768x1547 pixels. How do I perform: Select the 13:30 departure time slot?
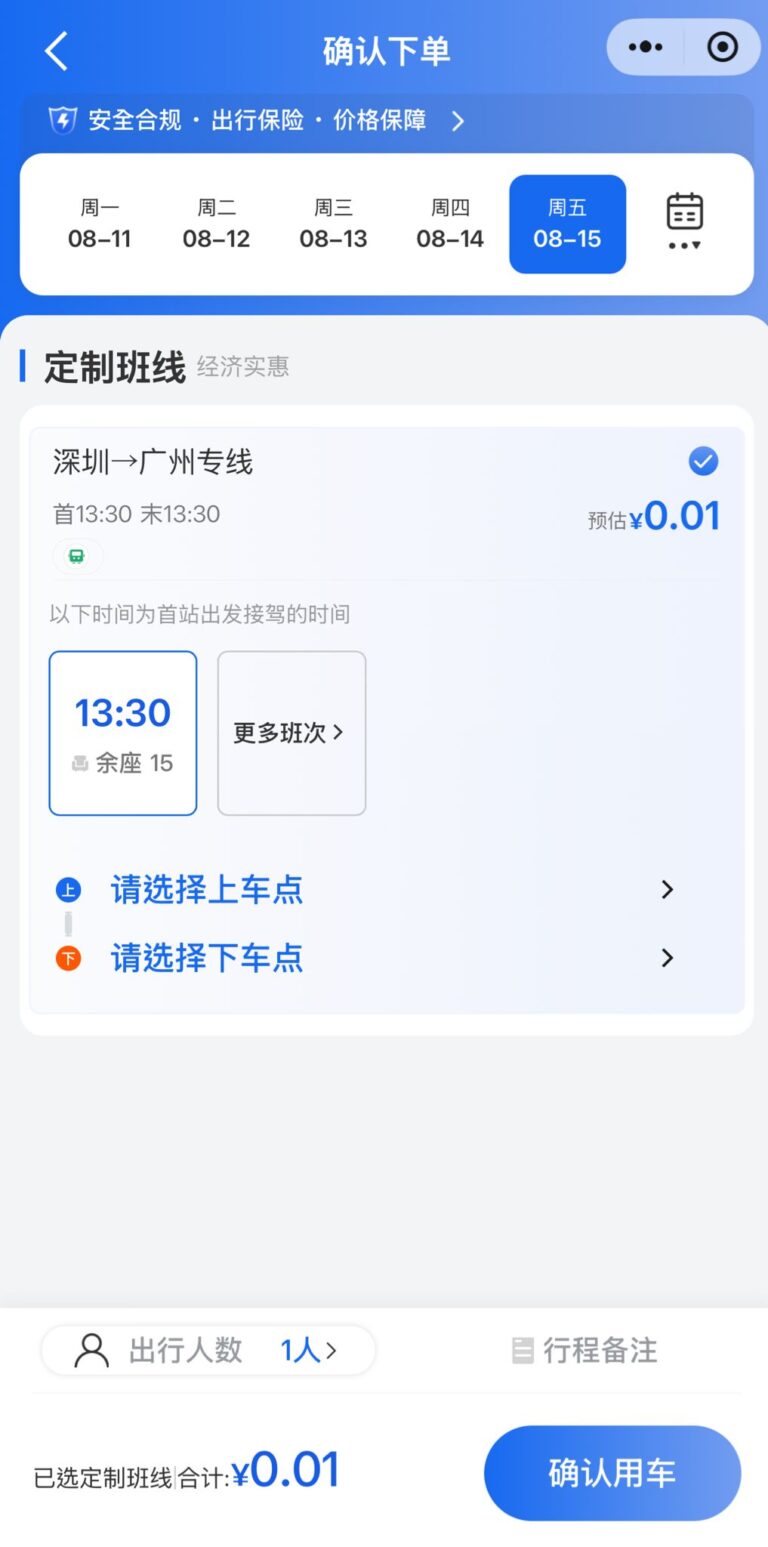point(122,732)
